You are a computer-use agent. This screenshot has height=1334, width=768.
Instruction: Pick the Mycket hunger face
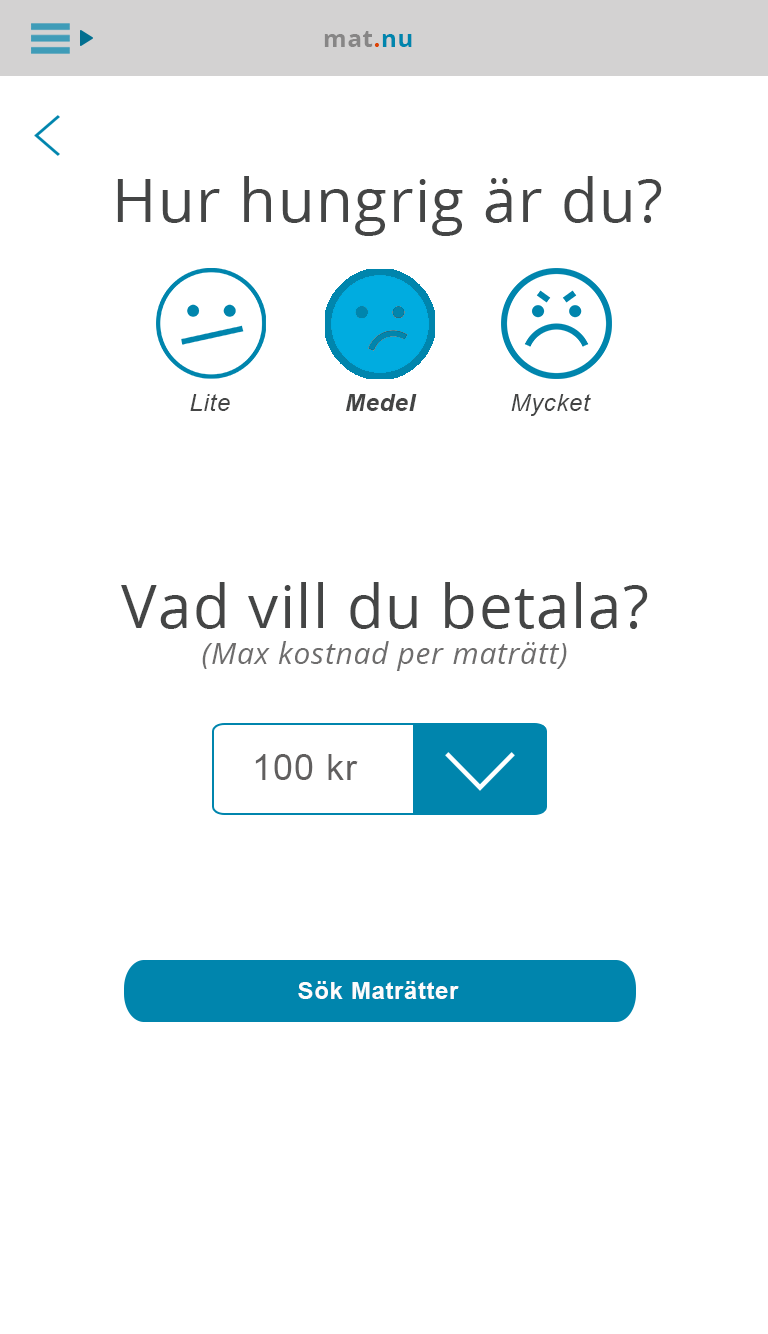coord(556,323)
